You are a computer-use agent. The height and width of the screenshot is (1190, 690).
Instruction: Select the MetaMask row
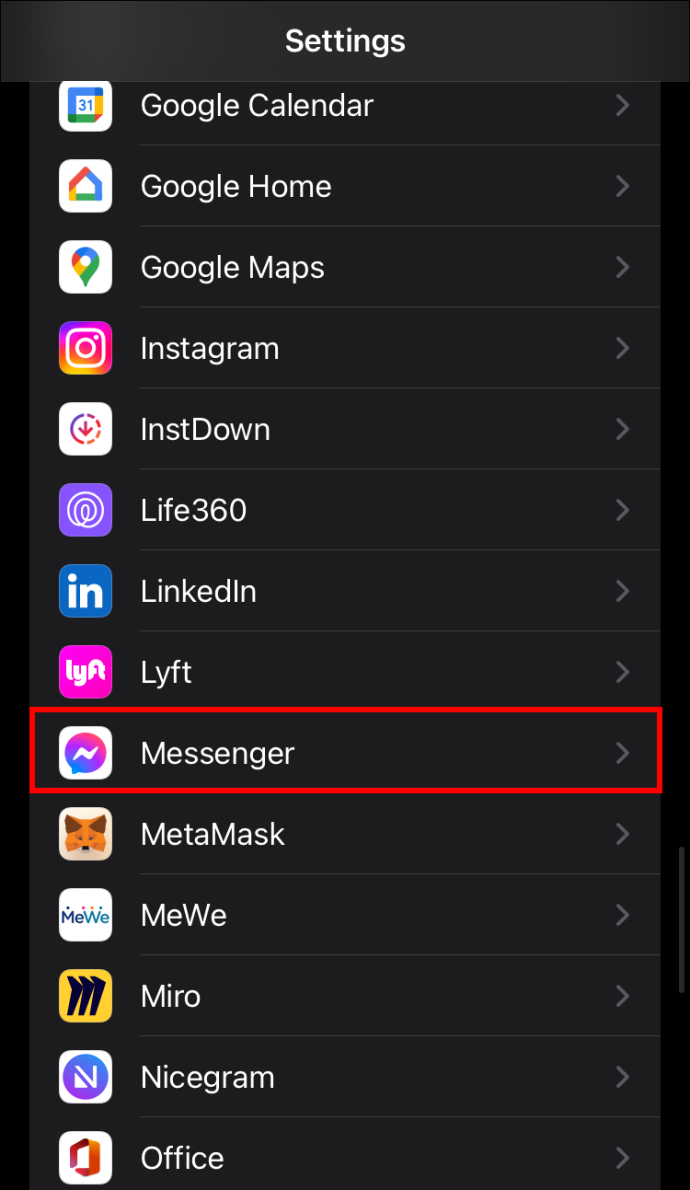coord(345,834)
